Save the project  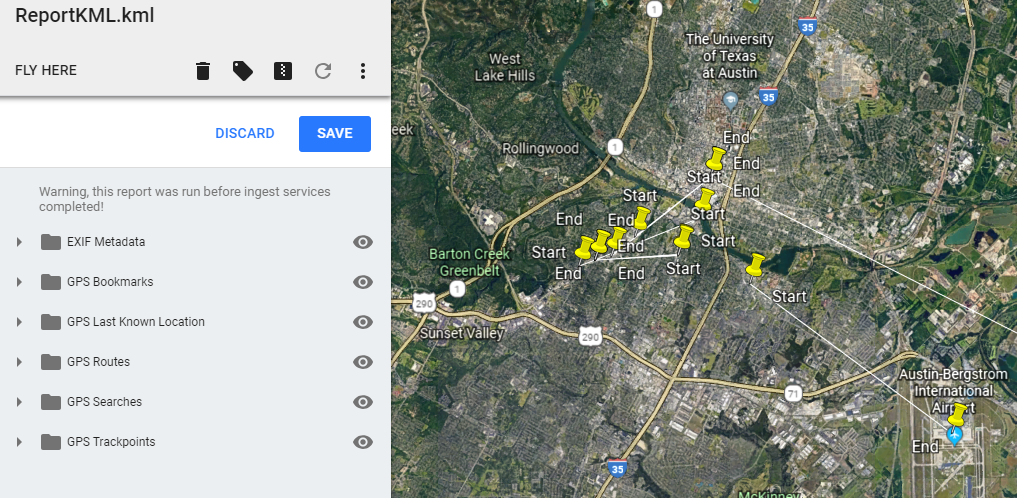[335, 134]
